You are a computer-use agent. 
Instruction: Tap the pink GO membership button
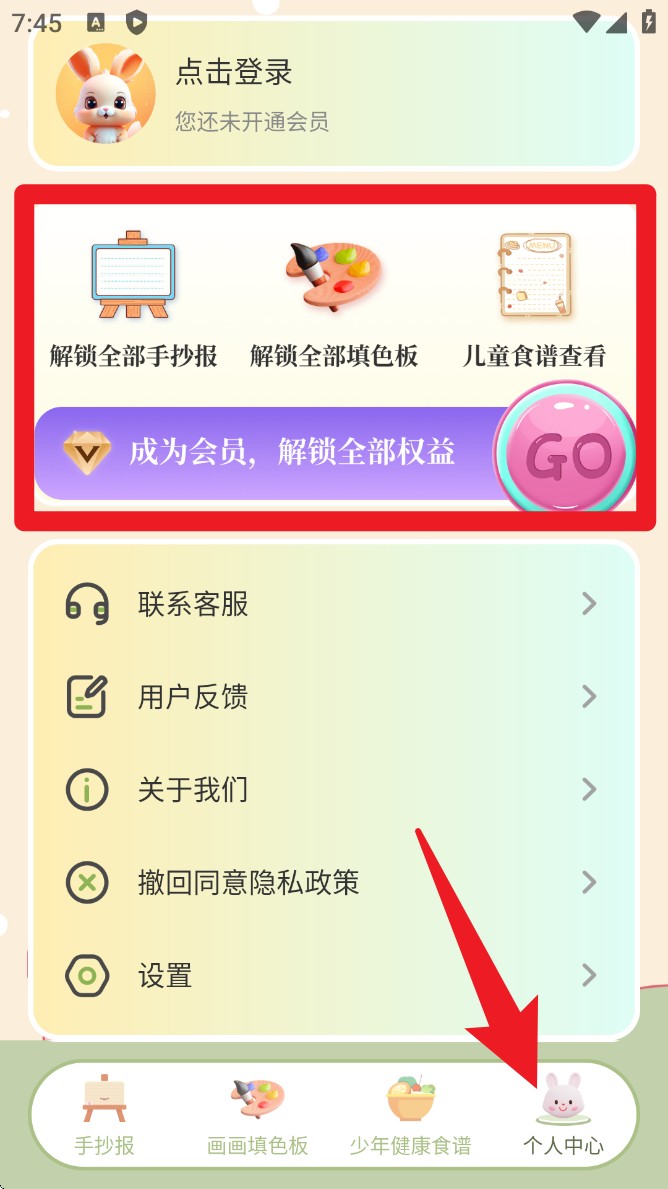click(568, 456)
